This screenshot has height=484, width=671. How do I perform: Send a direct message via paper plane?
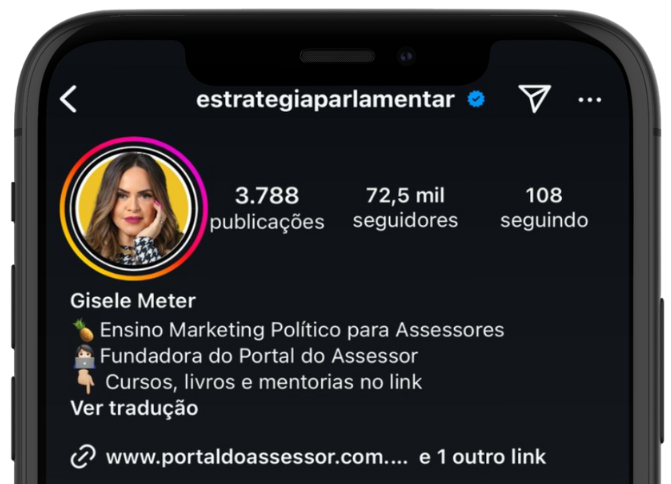point(534,98)
